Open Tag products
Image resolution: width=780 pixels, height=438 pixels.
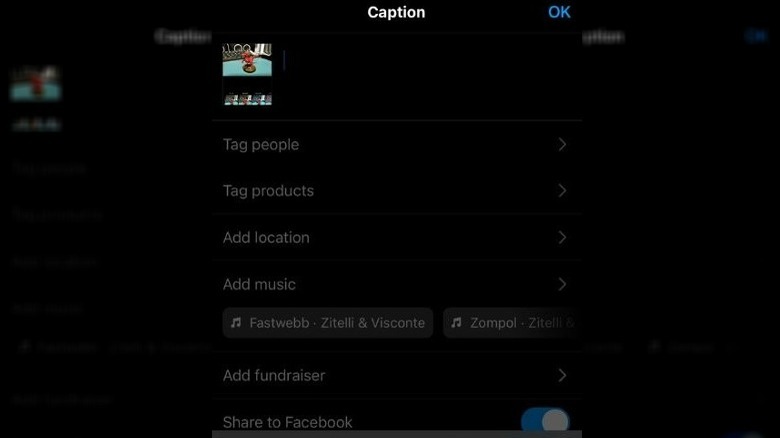[396, 191]
